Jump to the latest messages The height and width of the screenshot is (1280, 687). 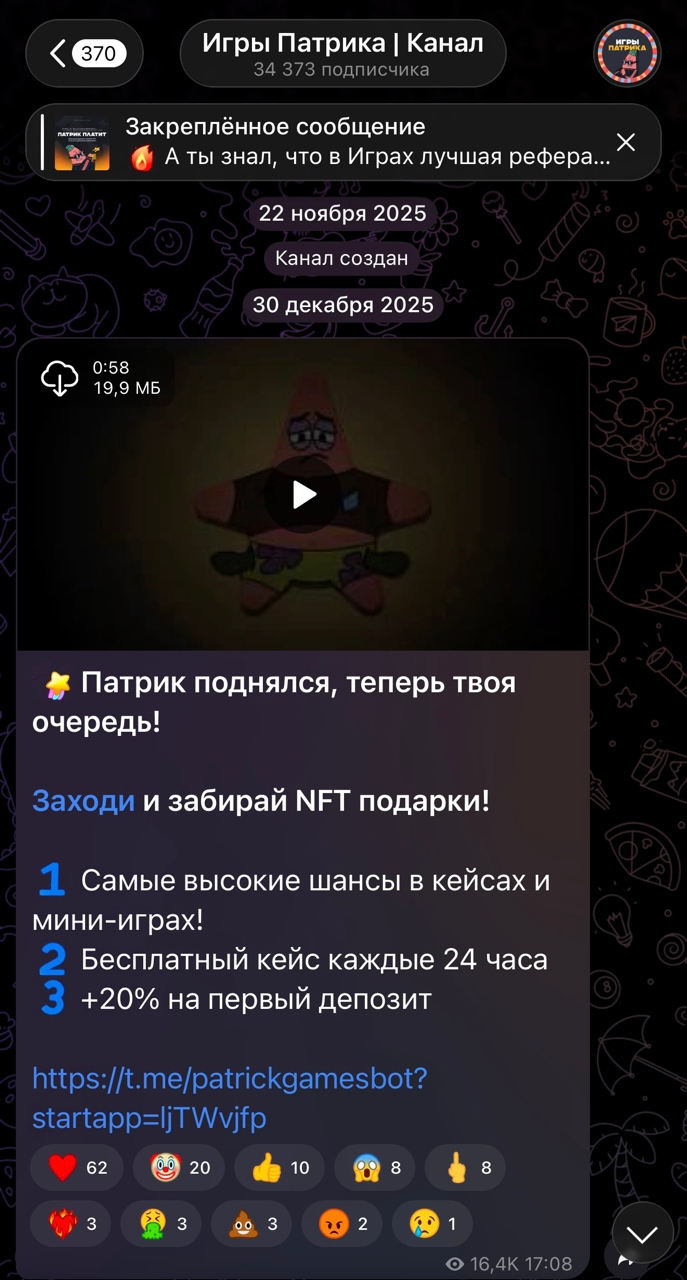[641, 1234]
